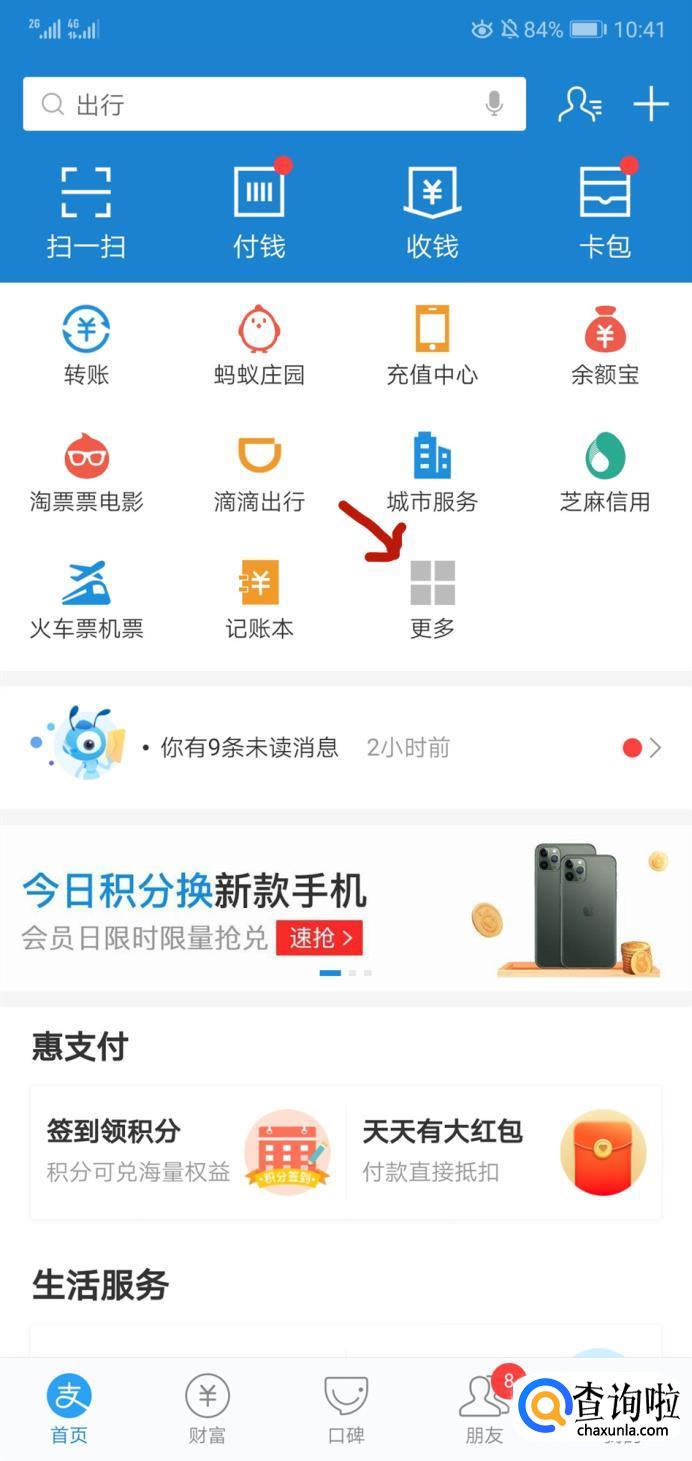Screen dimensions: 692x1461
Task: Select 转账 transfer service
Action: point(86,346)
